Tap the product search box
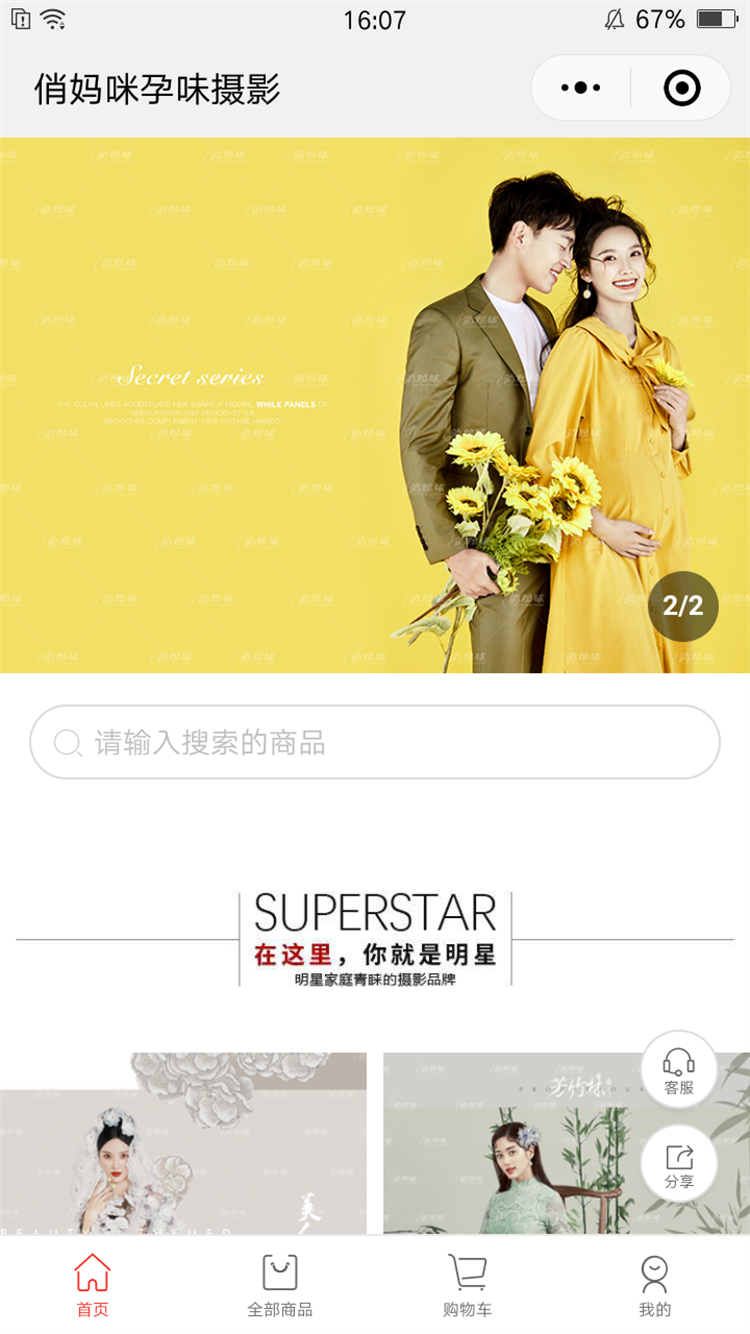750x1334 pixels. point(375,742)
